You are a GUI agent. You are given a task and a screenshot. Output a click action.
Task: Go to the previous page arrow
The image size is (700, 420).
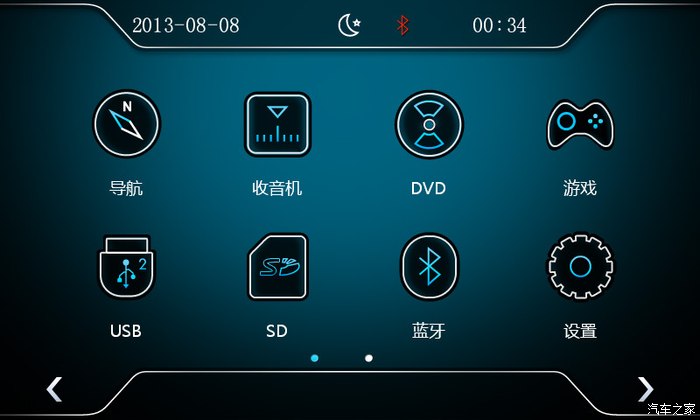[x=54, y=388]
